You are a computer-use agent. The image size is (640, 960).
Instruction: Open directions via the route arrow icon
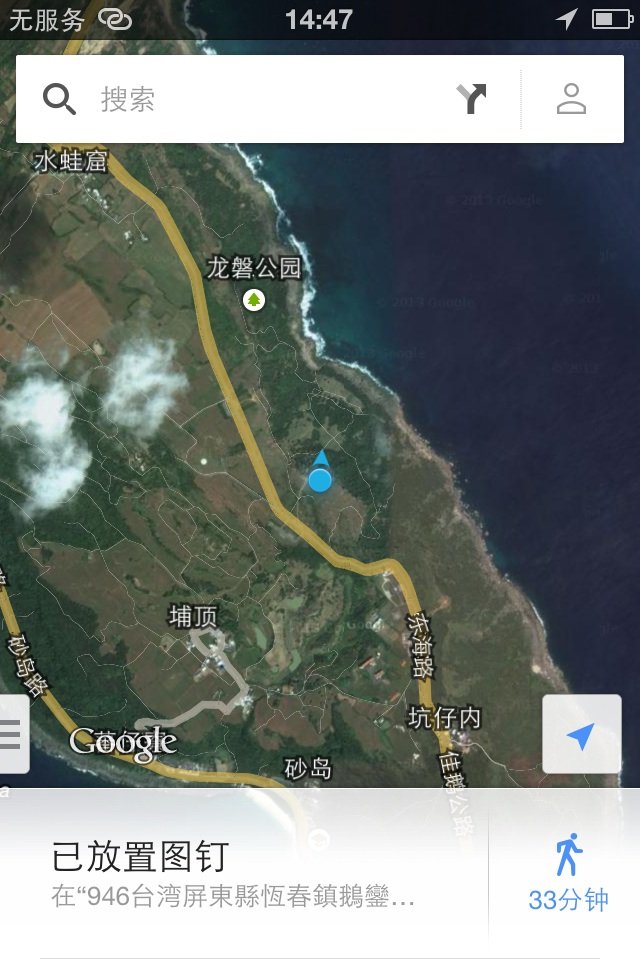coord(471,99)
